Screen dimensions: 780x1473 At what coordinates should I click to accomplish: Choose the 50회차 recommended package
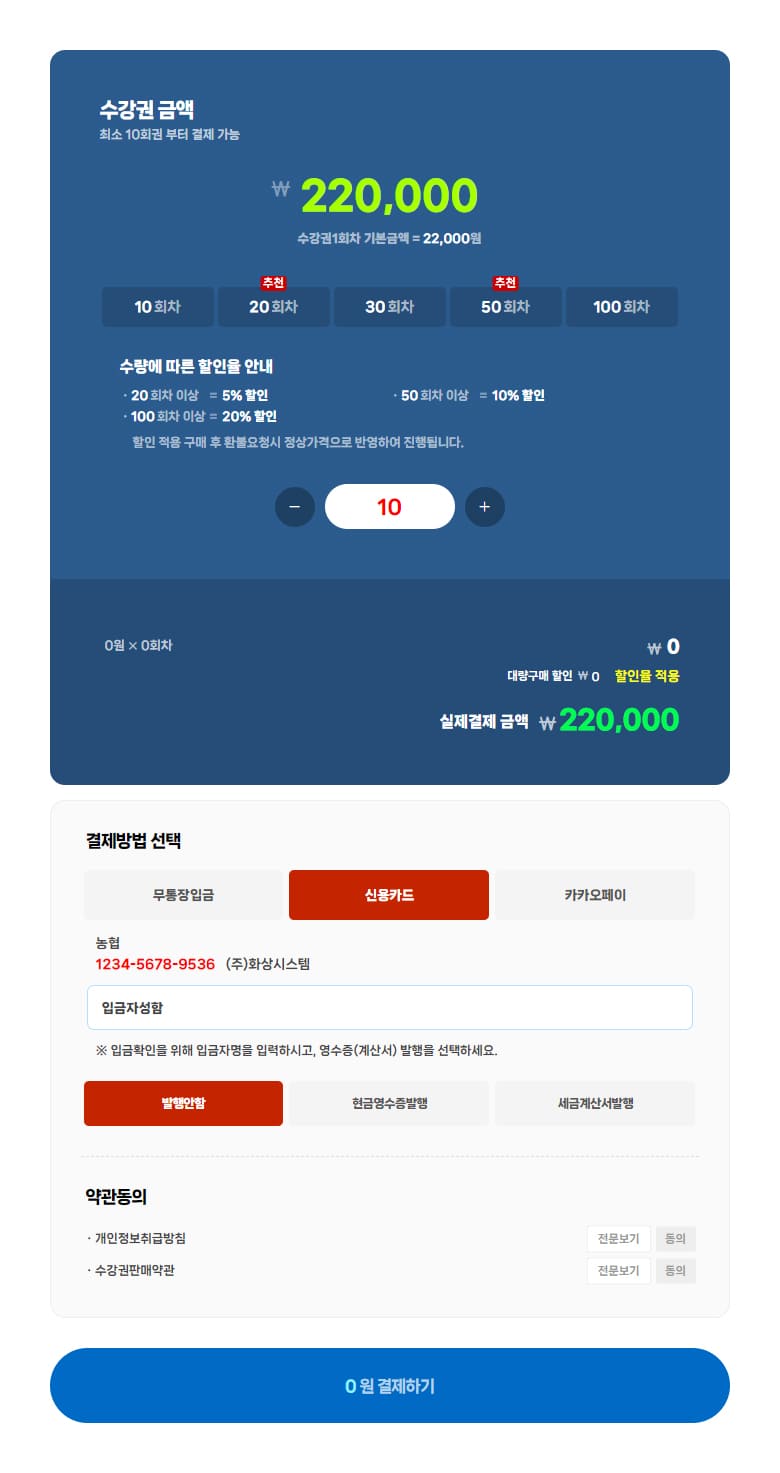point(506,307)
